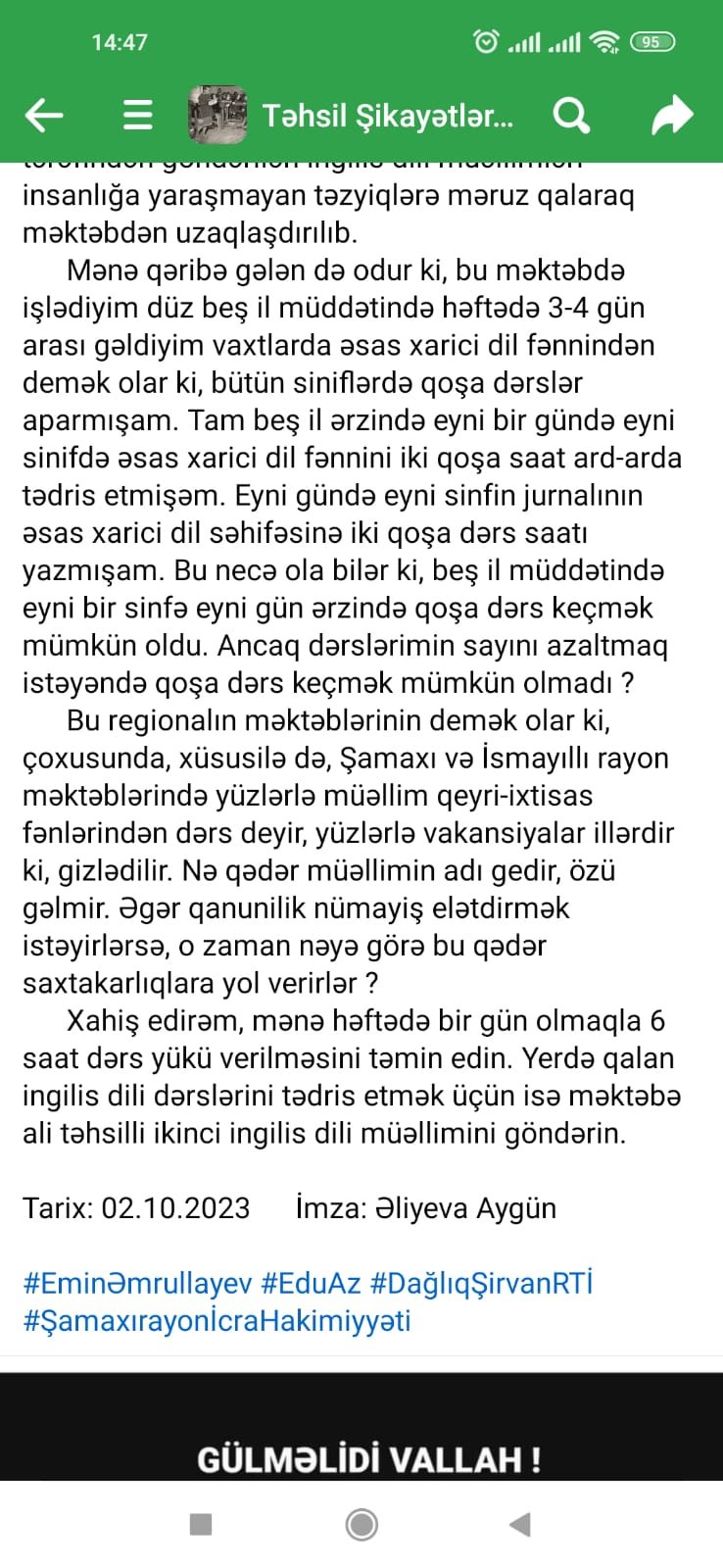Image resolution: width=723 pixels, height=1568 pixels.
Task: Tap the system recent apps button
Action: 201,1524
